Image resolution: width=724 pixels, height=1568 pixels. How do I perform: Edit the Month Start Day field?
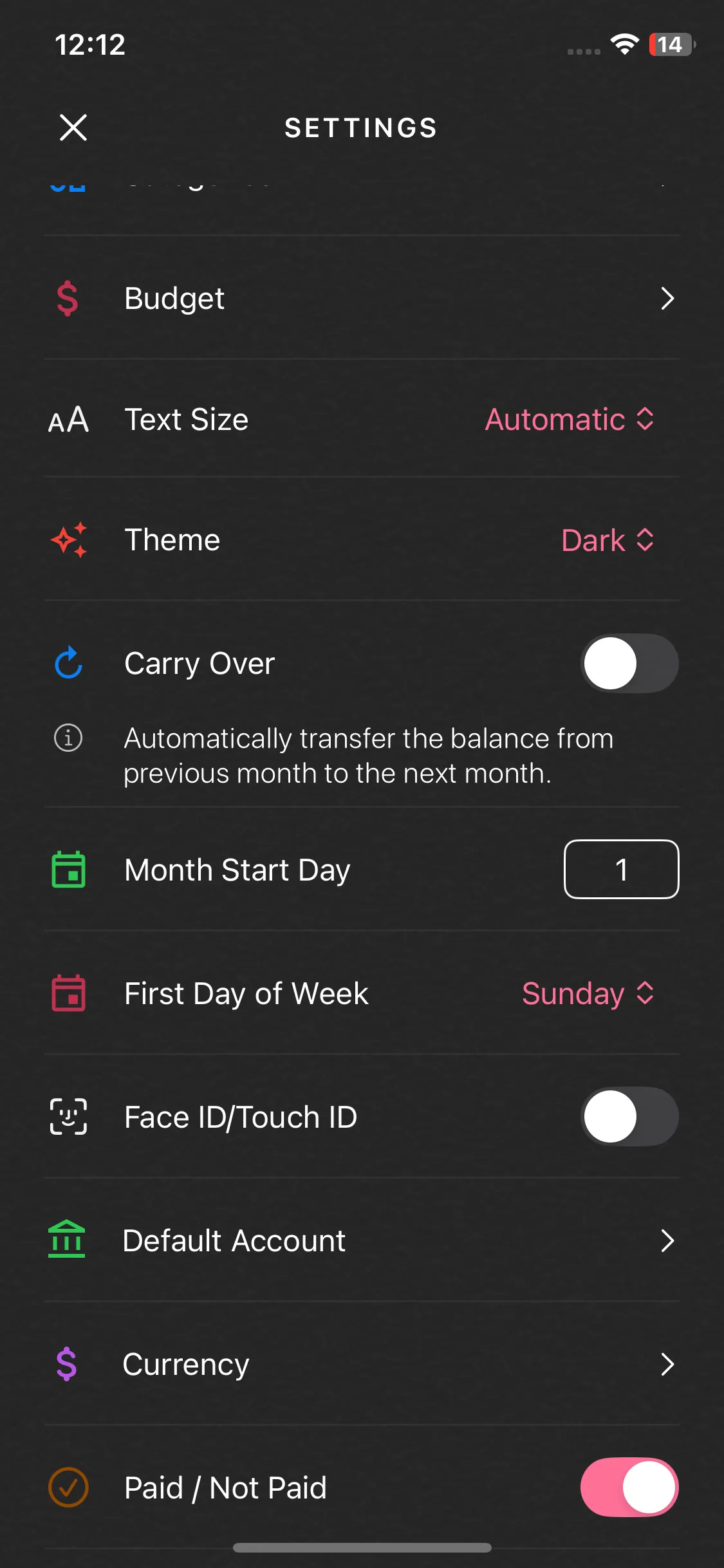621,870
